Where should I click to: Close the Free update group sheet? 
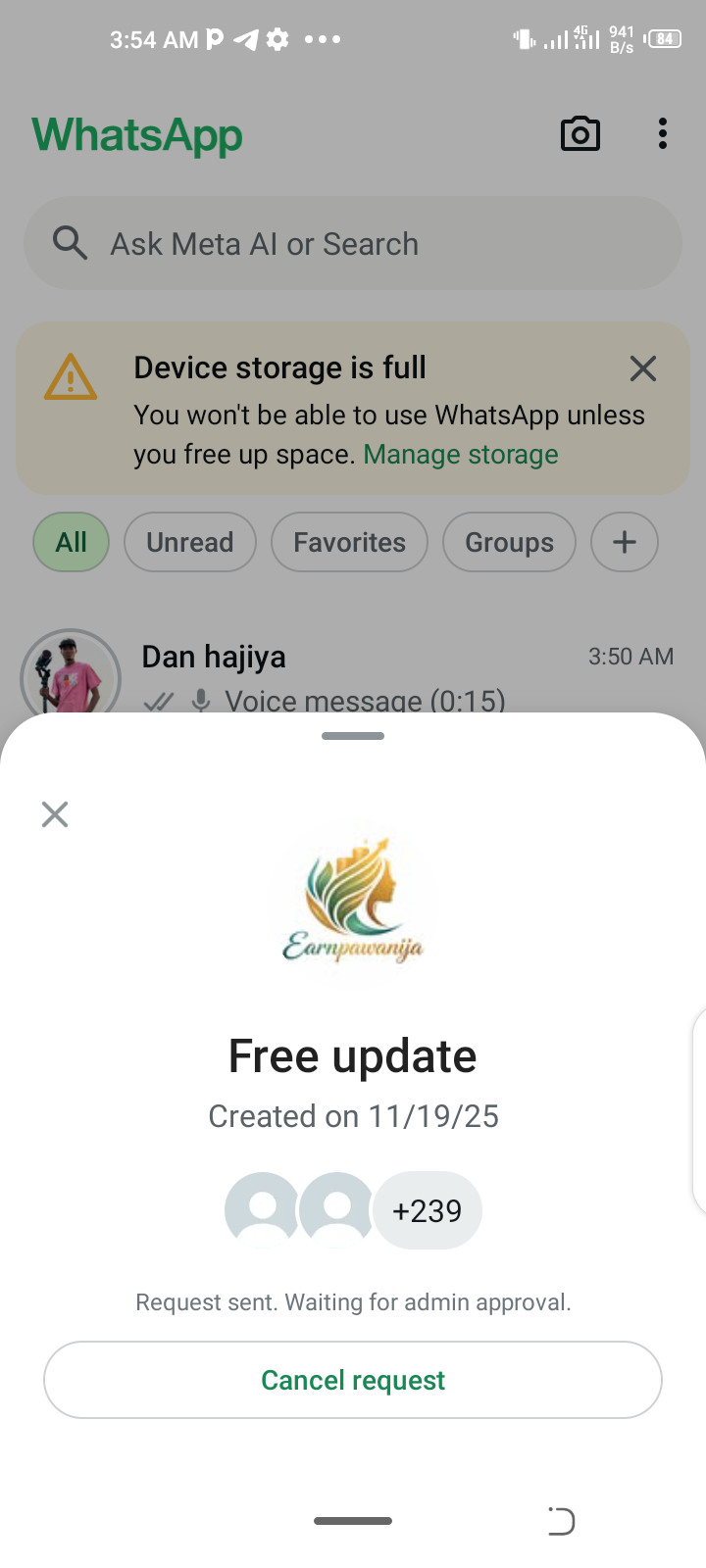[x=55, y=814]
